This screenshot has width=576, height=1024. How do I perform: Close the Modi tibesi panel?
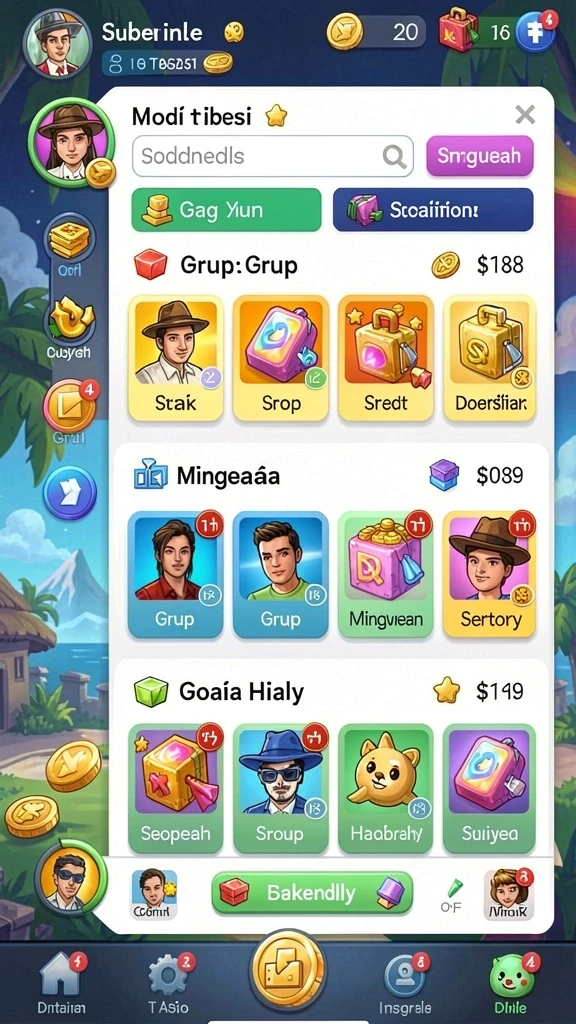pos(525,115)
